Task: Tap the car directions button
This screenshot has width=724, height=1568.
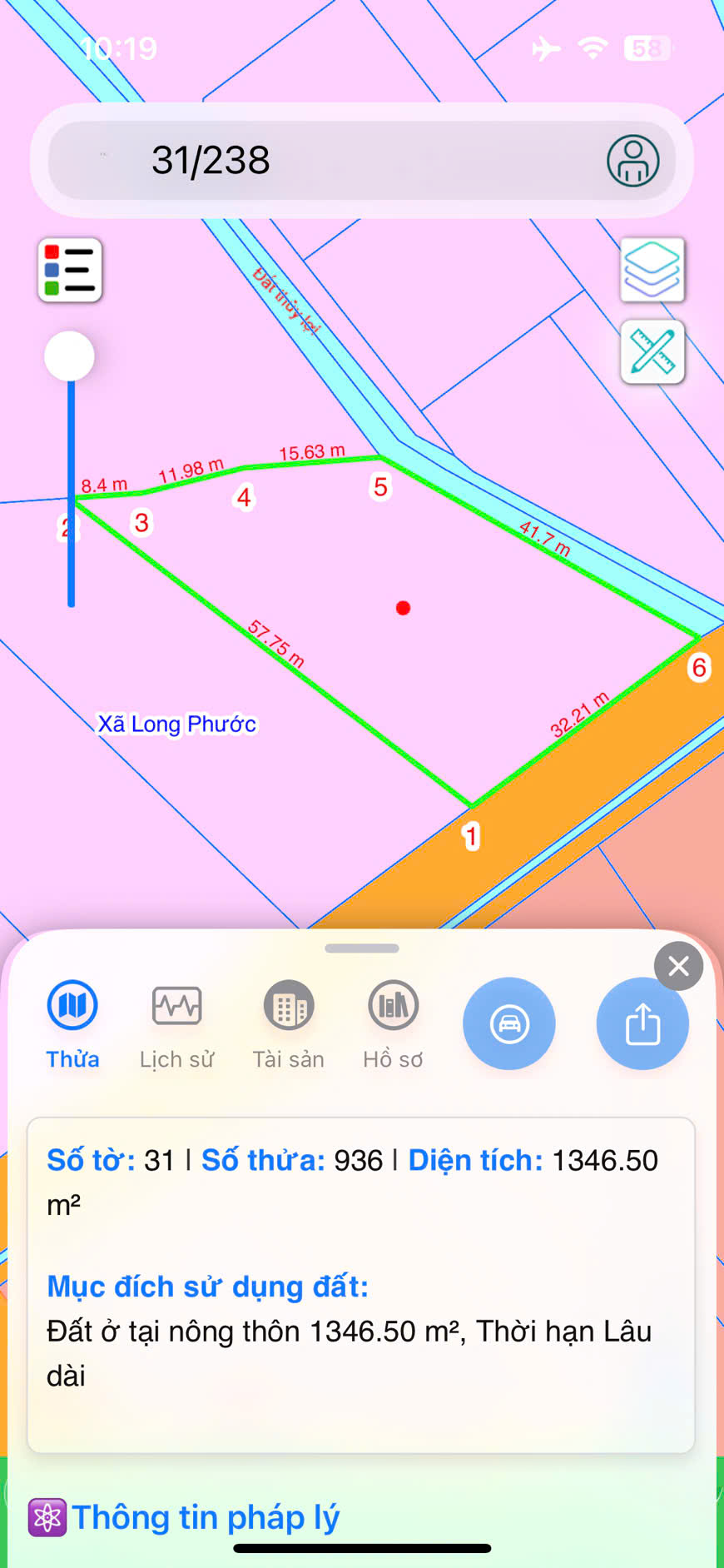Action: [x=508, y=1023]
